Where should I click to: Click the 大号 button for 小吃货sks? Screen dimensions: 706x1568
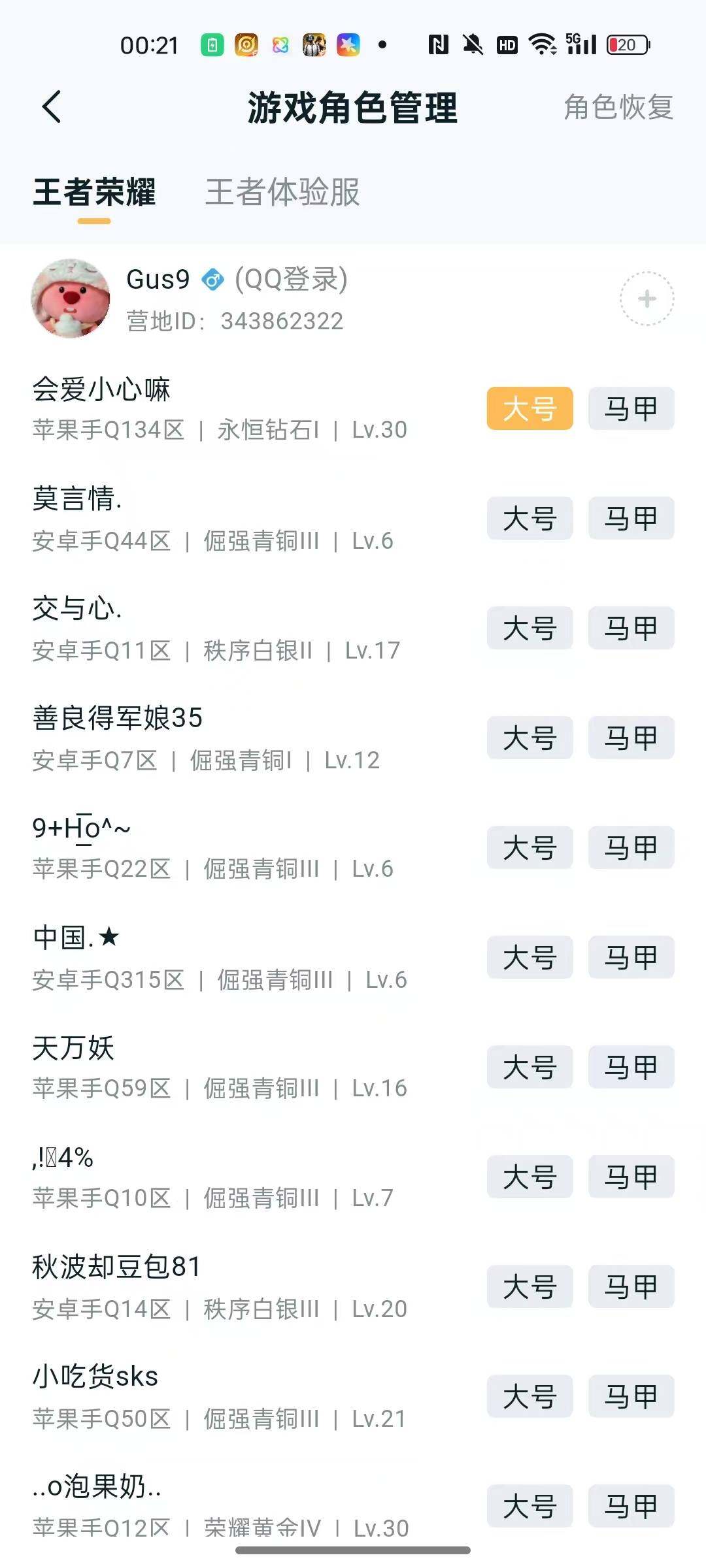point(529,1396)
